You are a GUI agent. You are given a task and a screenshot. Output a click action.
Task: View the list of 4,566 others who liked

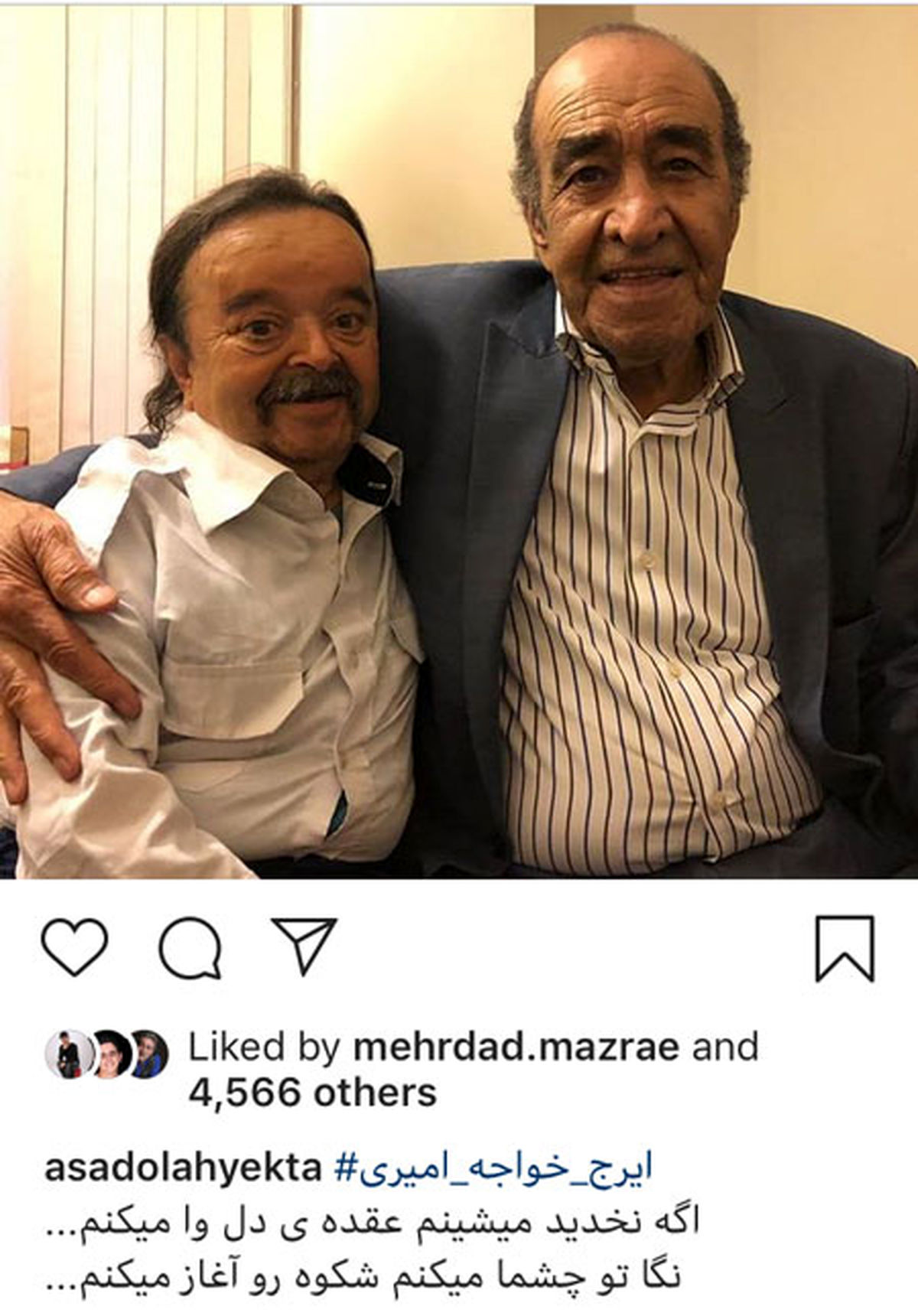(312, 1093)
